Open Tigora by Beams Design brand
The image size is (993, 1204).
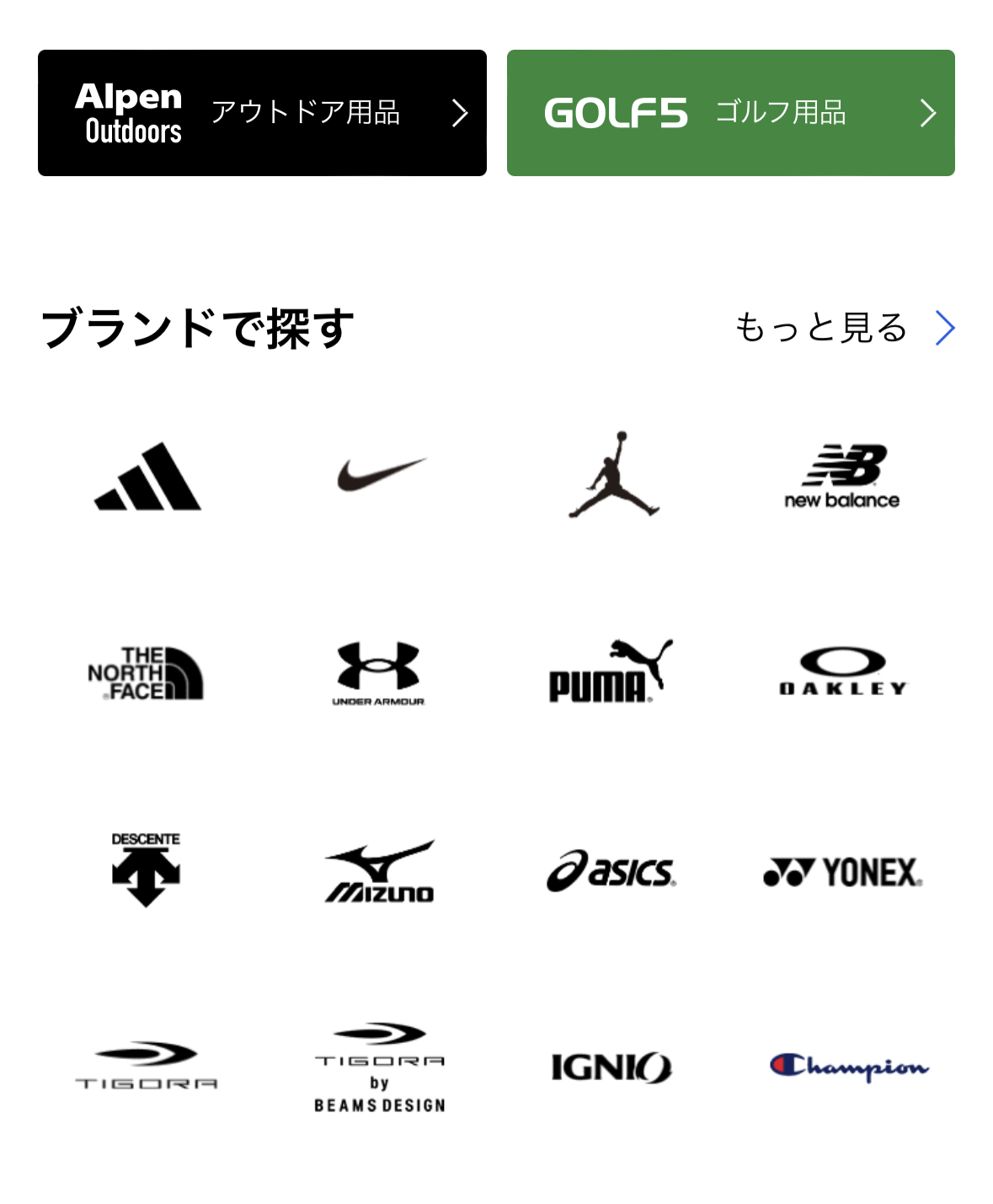coord(380,1068)
